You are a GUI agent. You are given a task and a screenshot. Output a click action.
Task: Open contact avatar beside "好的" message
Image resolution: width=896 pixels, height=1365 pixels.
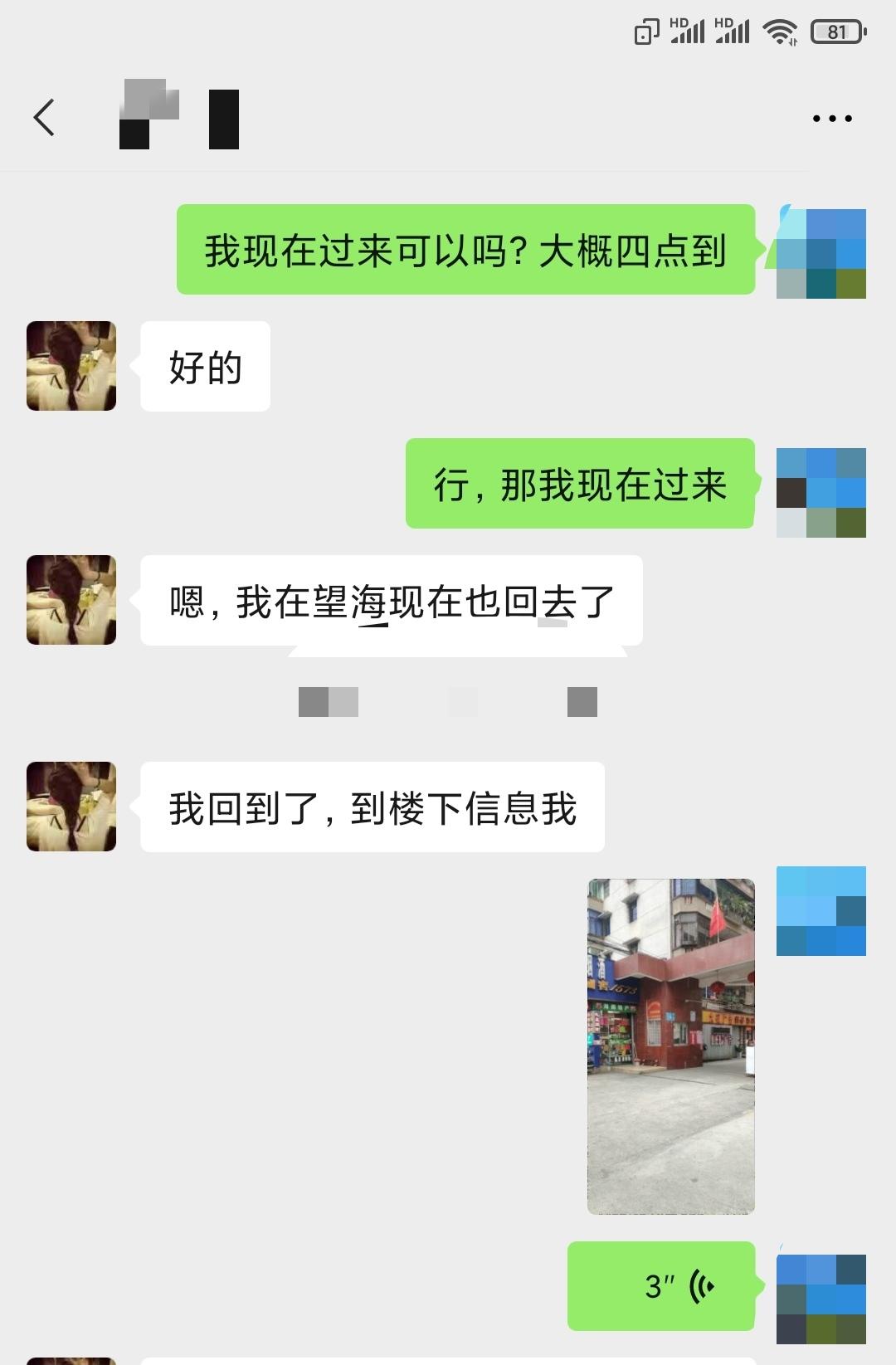(71, 366)
